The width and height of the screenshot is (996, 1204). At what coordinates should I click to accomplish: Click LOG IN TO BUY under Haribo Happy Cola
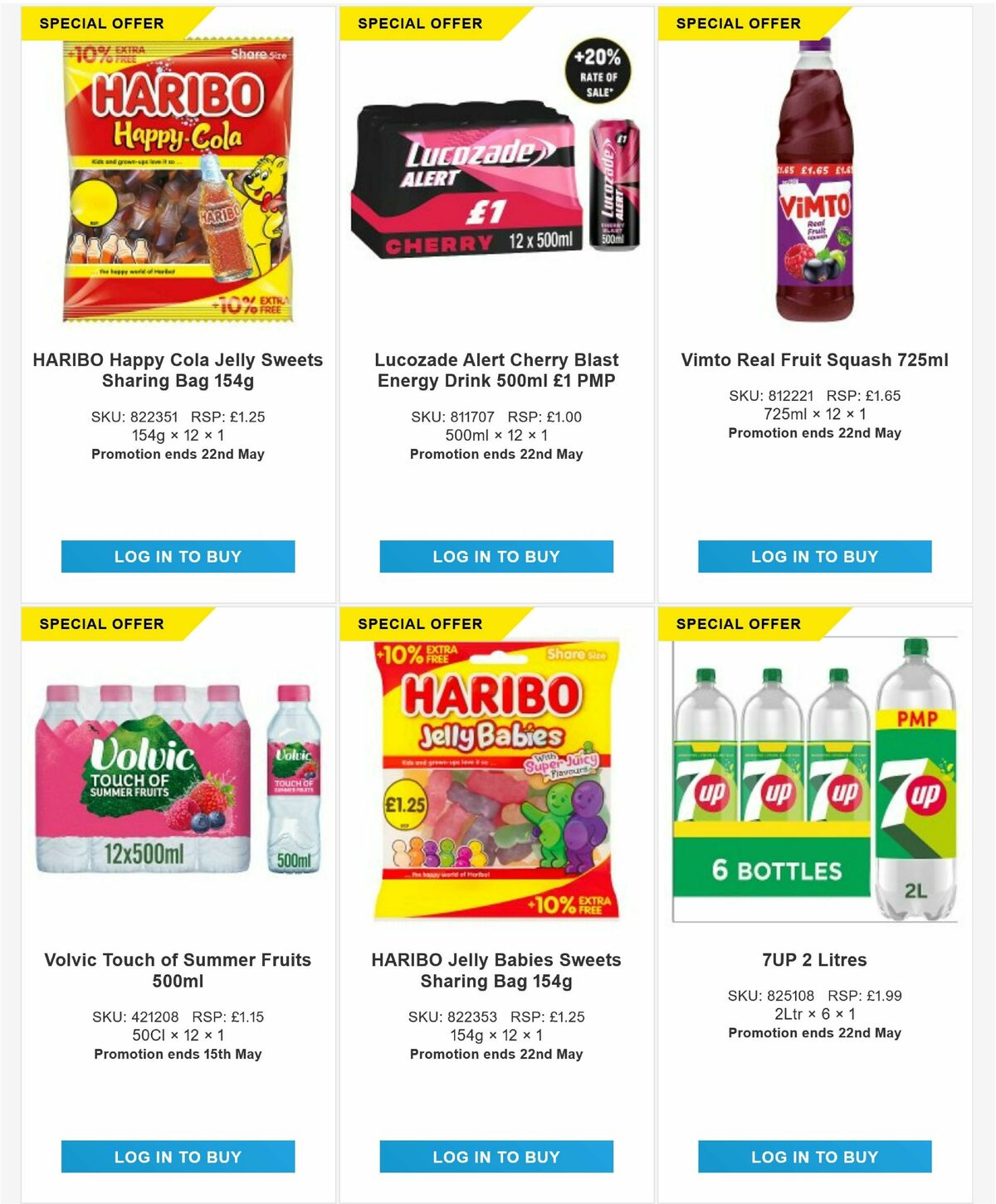tap(177, 557)
